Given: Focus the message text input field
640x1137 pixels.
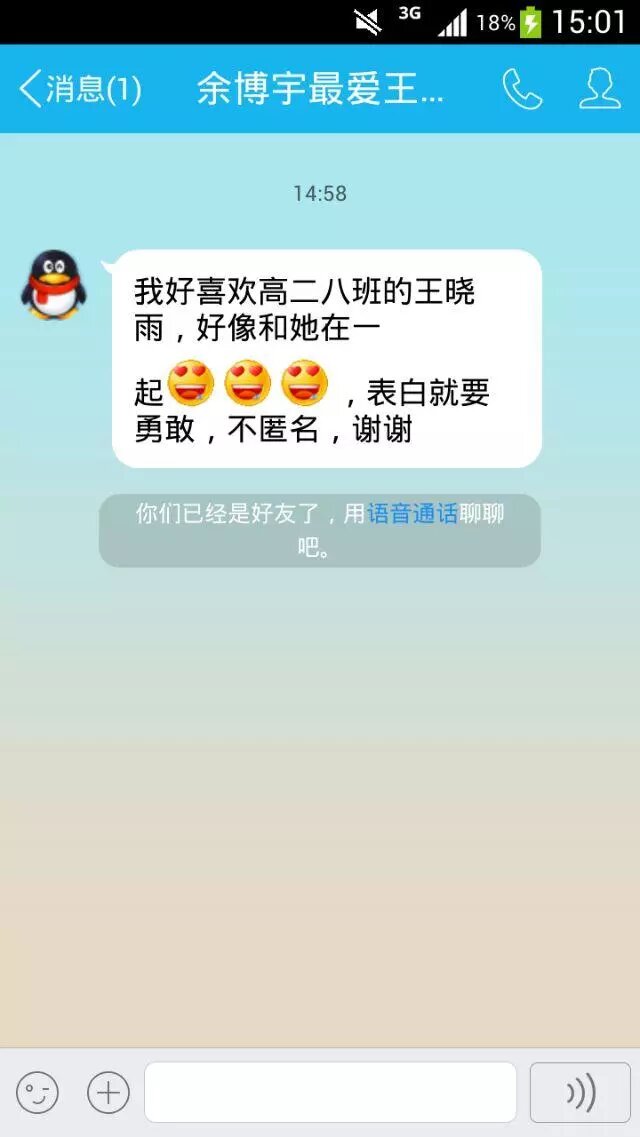Looking at the screenshot, I should click(x=330, y=1092).
